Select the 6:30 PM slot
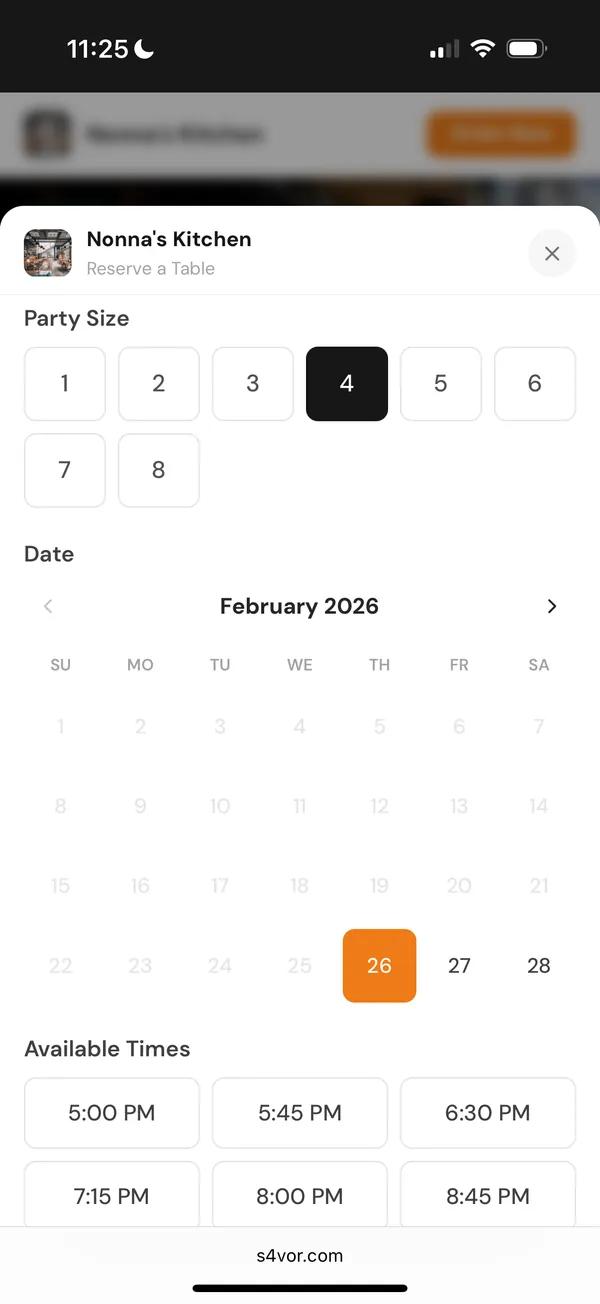This screenshot has width=600, height=1304. pyautogui.click(x=488, y=1113)
